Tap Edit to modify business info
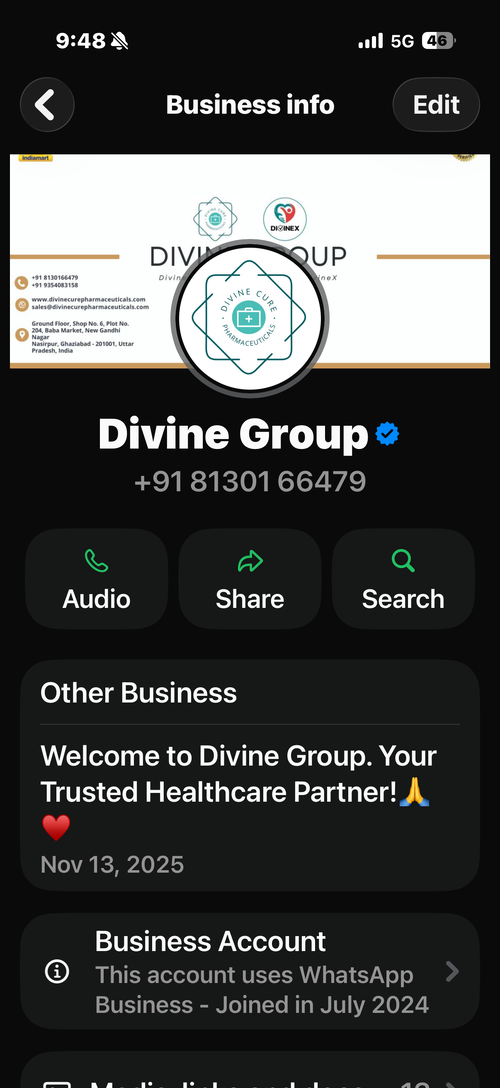This screenshot has width=500, height=1088. pos(436,105)
